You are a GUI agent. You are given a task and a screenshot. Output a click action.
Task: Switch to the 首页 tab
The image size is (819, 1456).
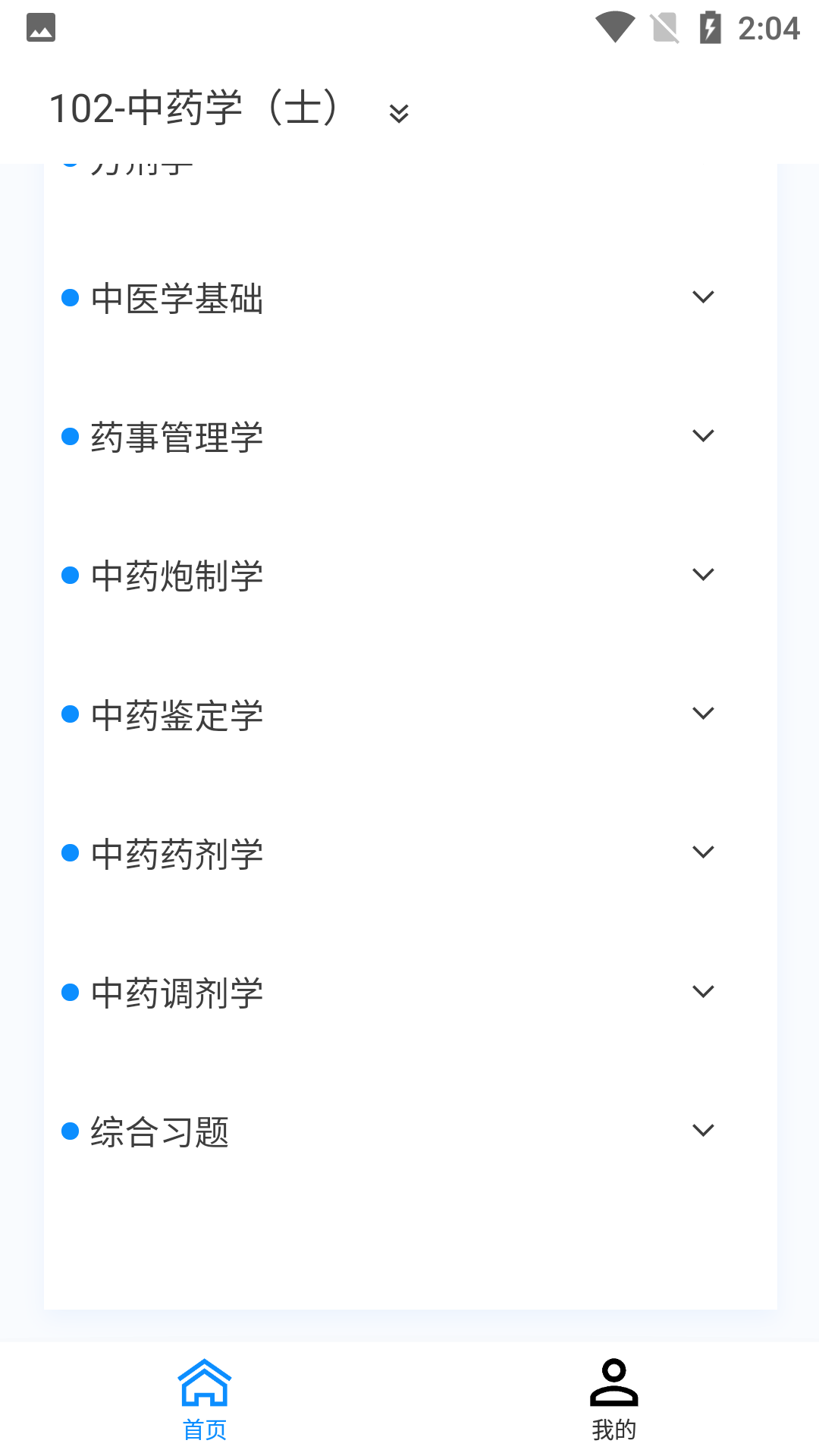[205, 1399]
